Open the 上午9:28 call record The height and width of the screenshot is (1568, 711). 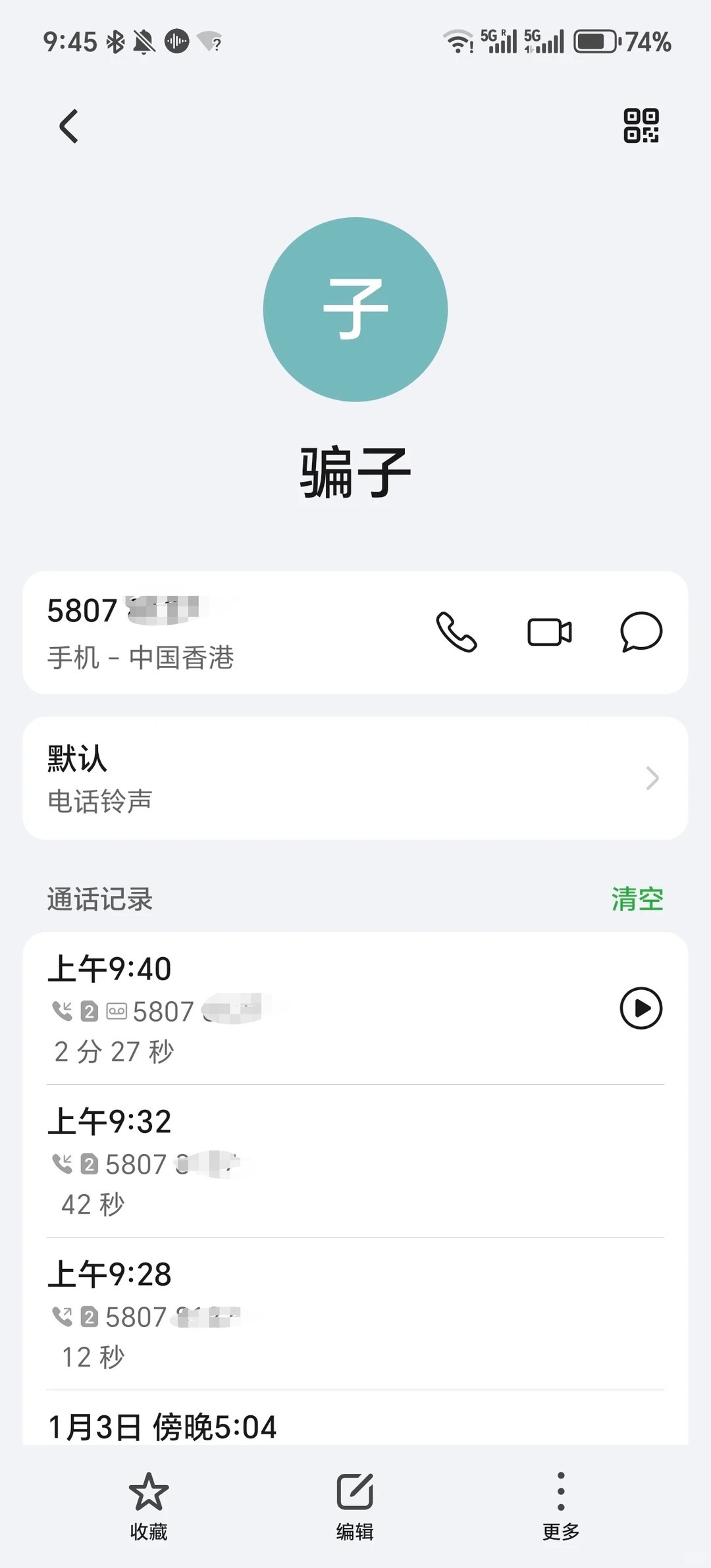[x=355, y=1314]
